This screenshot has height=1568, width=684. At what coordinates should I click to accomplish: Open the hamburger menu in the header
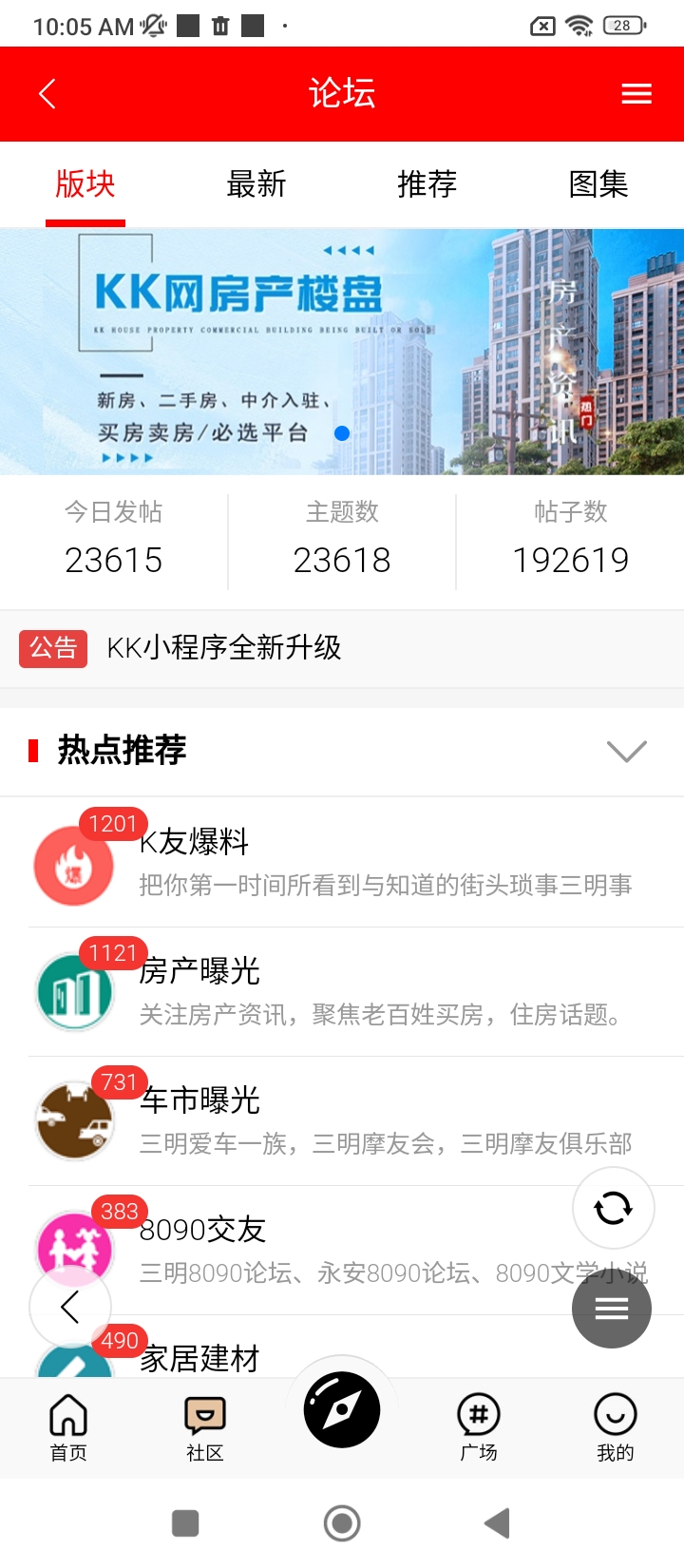tap(636, 94)
